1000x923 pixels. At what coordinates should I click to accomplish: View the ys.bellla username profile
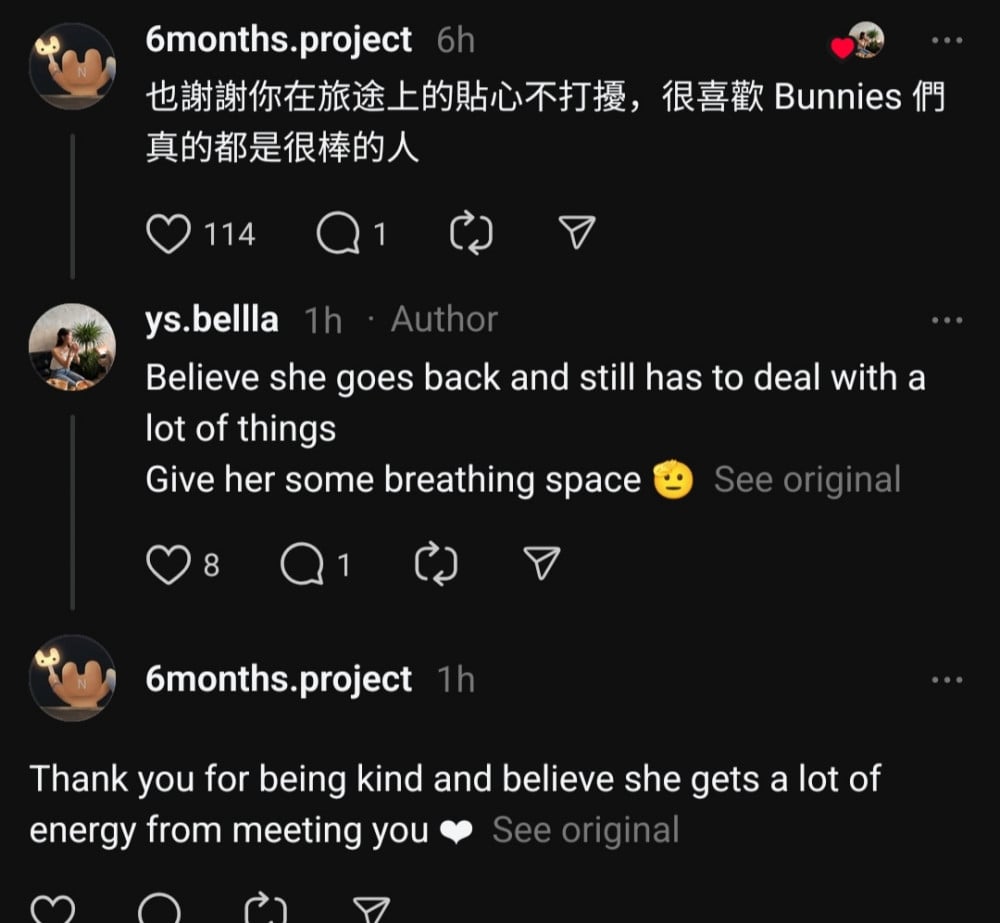[212, 320]
